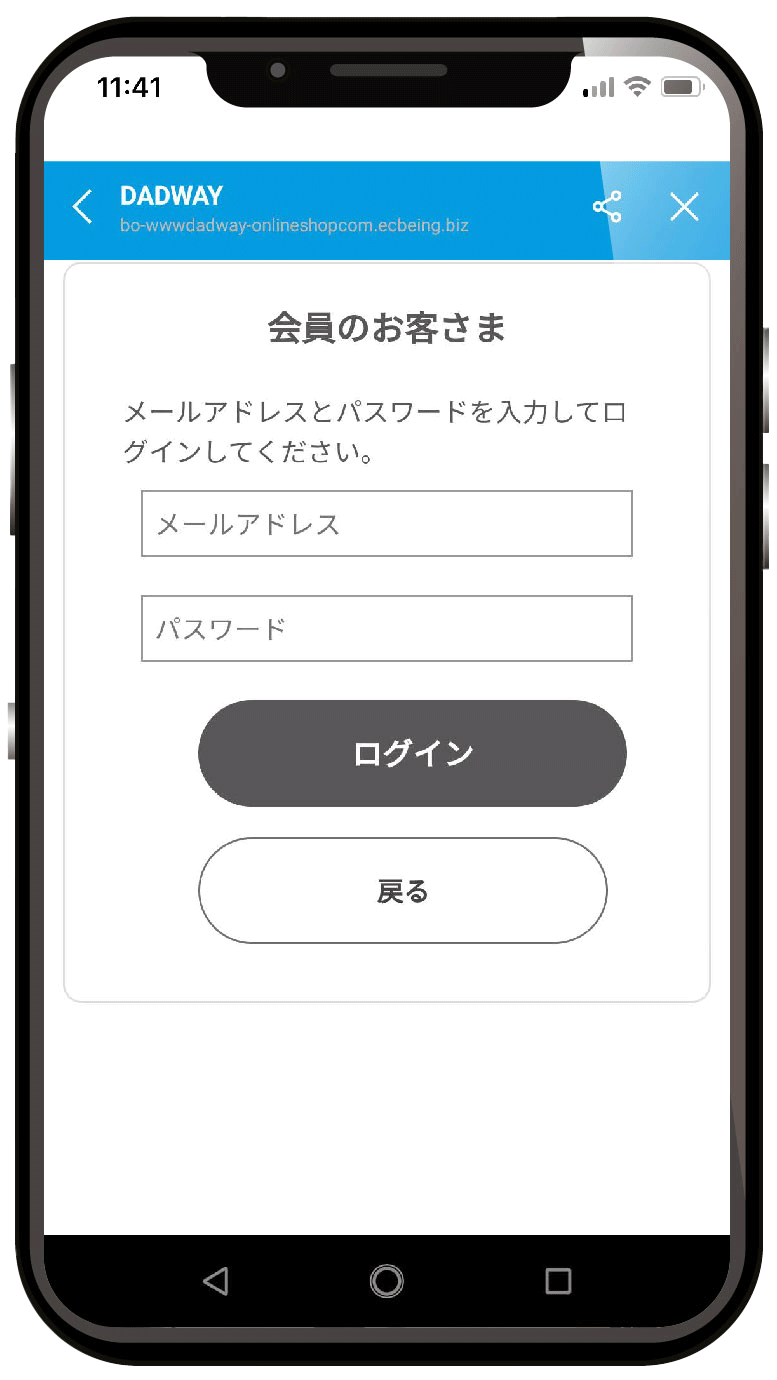This screenshot has height=1380, width=777.
Task: Select the パスワード field
Action: [387, 628]
